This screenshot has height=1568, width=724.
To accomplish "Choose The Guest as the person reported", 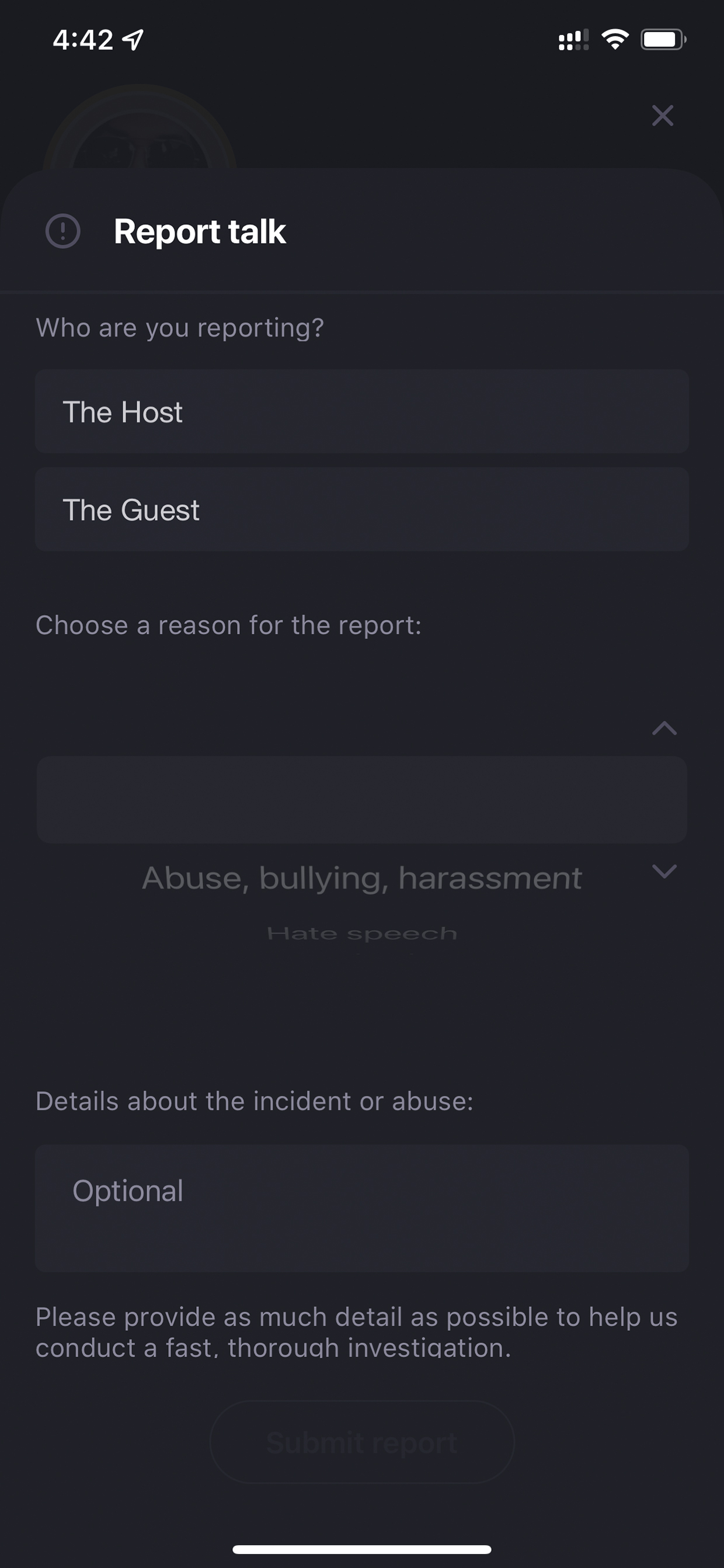I will coord(362,509).
